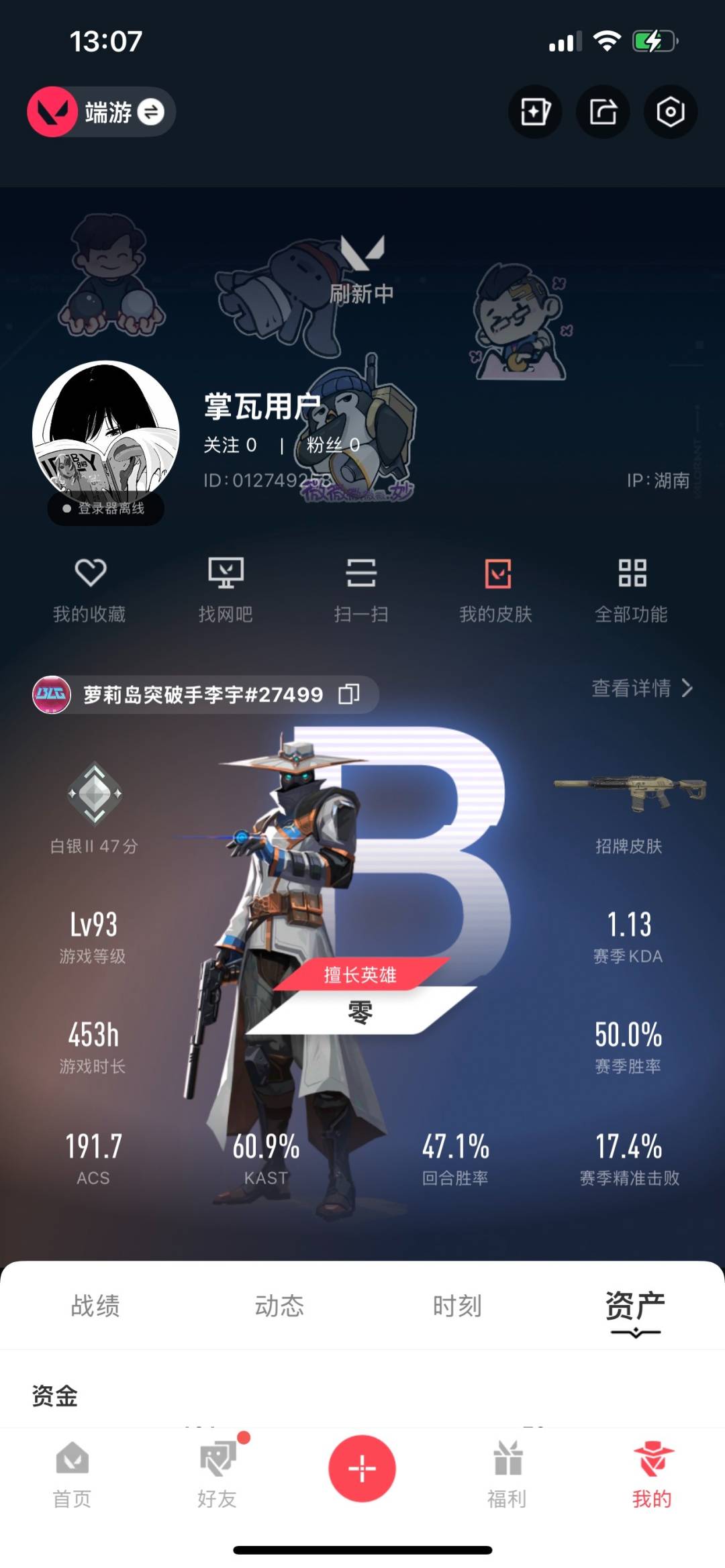Tap the red plus button to post
The width and height of the screenshot is (725, 1568).
[x=362, y=1469]
